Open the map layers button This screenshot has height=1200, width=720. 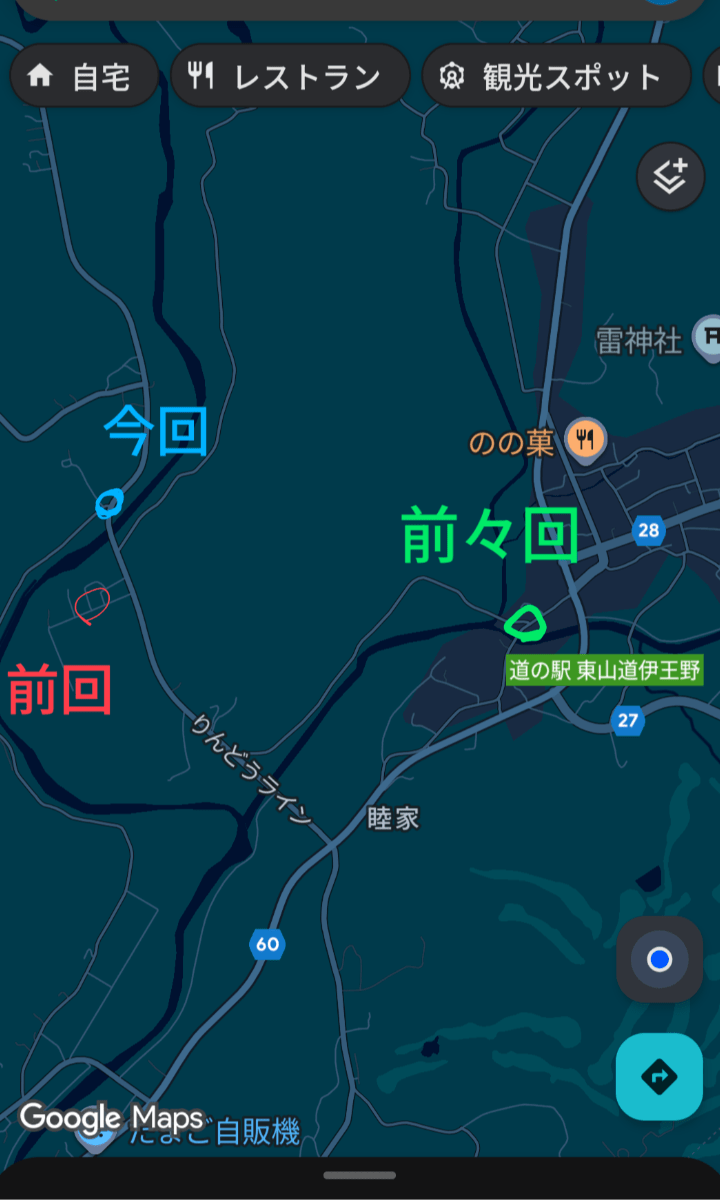[x=670, y=177]
